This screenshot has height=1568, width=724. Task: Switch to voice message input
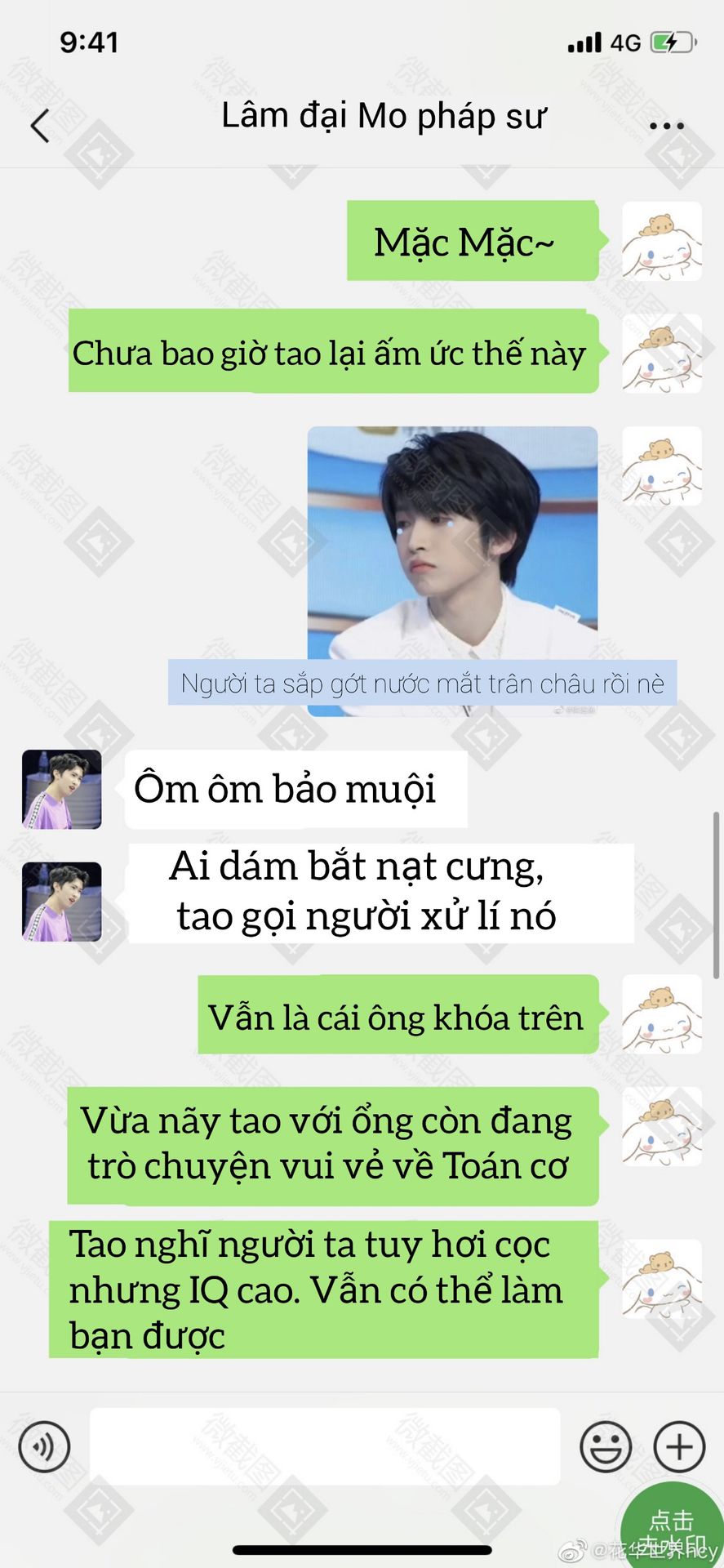[x=44, y=1446]
